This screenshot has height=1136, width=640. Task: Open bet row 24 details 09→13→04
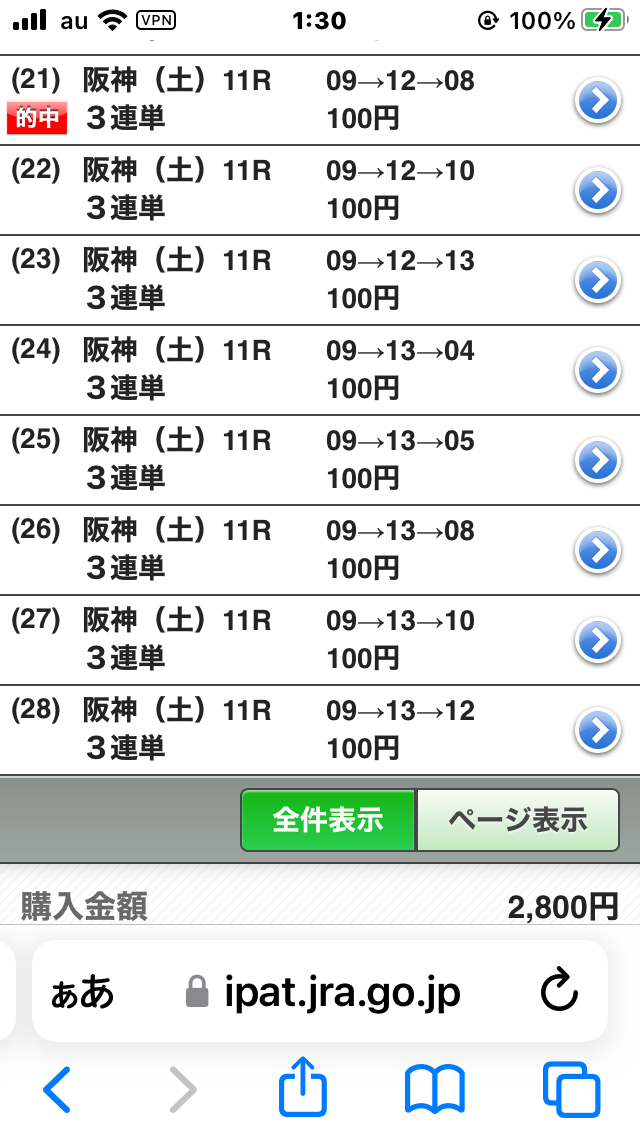(x=598, y=371)
